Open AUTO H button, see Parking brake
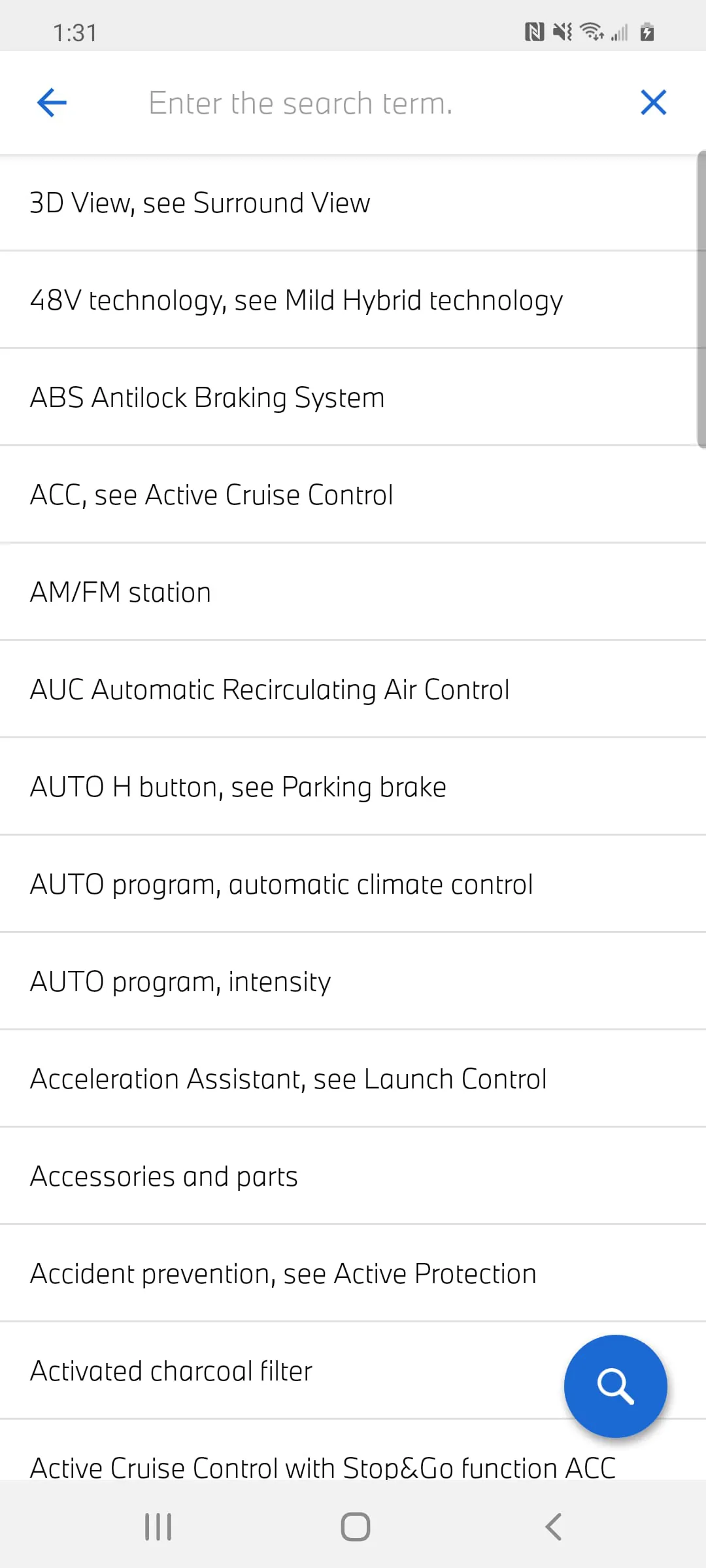This screenshot has width=706, height=1568. [x=238, y=786]
